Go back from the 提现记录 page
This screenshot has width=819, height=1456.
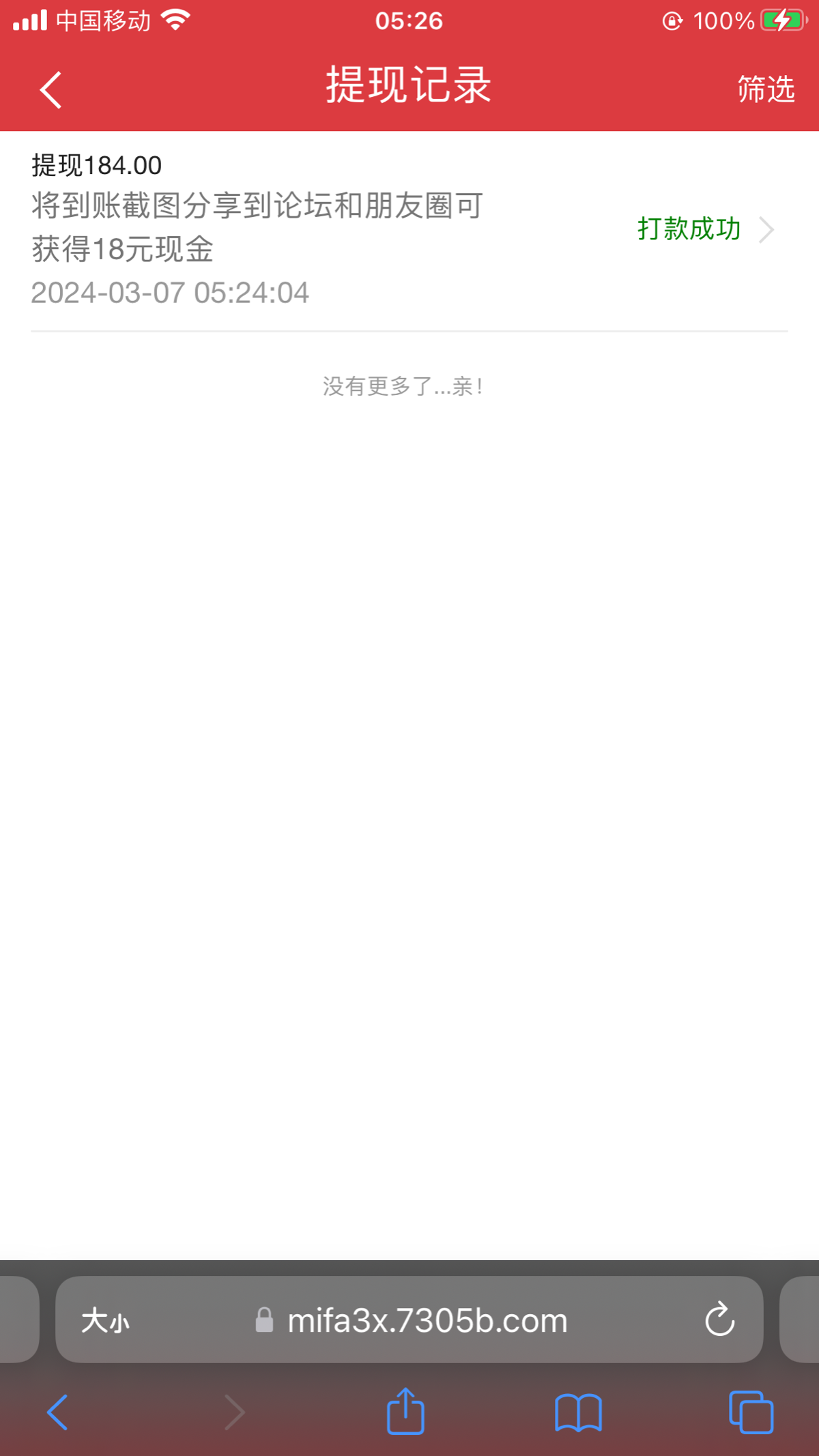51,89
